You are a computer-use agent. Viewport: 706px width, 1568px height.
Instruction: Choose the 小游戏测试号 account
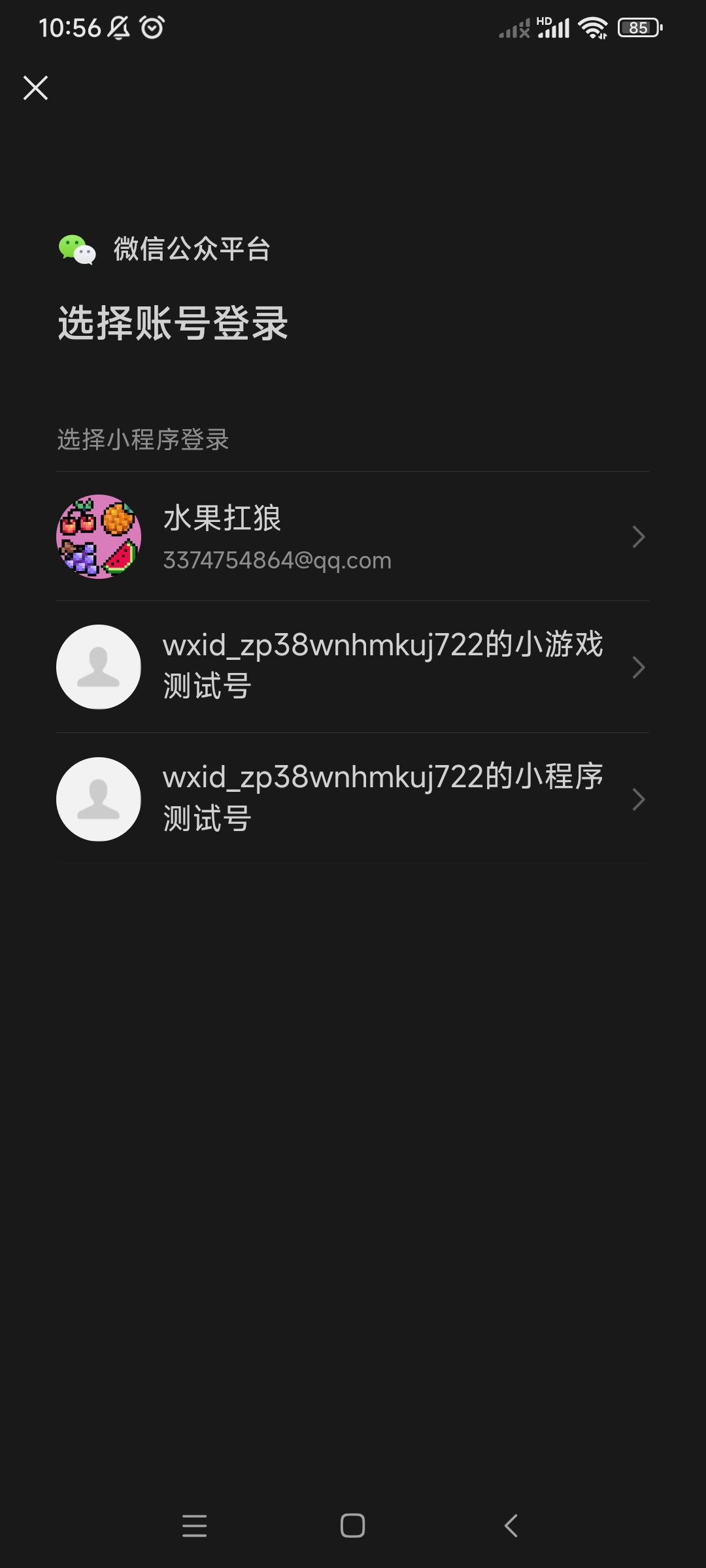click(353, 666)
